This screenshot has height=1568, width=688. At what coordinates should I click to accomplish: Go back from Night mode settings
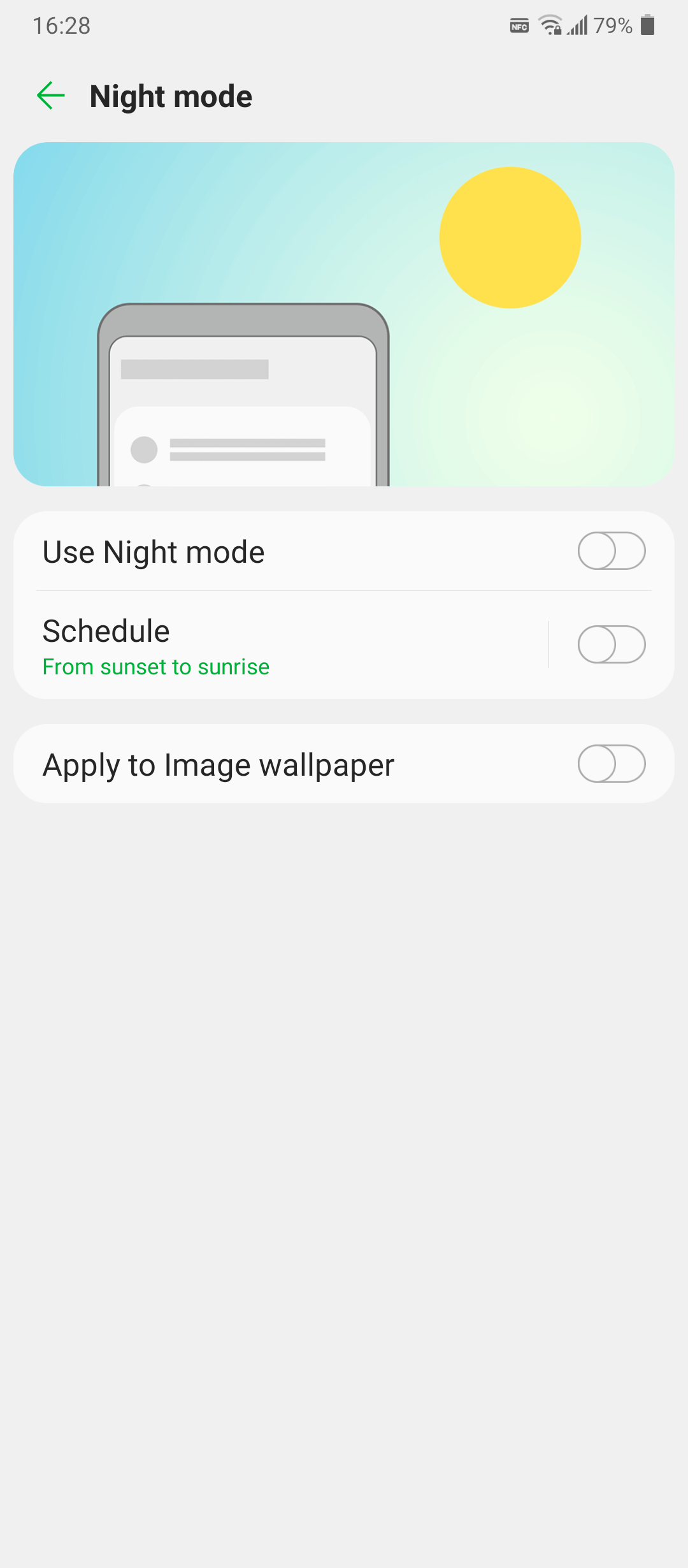tap(51, 96)
